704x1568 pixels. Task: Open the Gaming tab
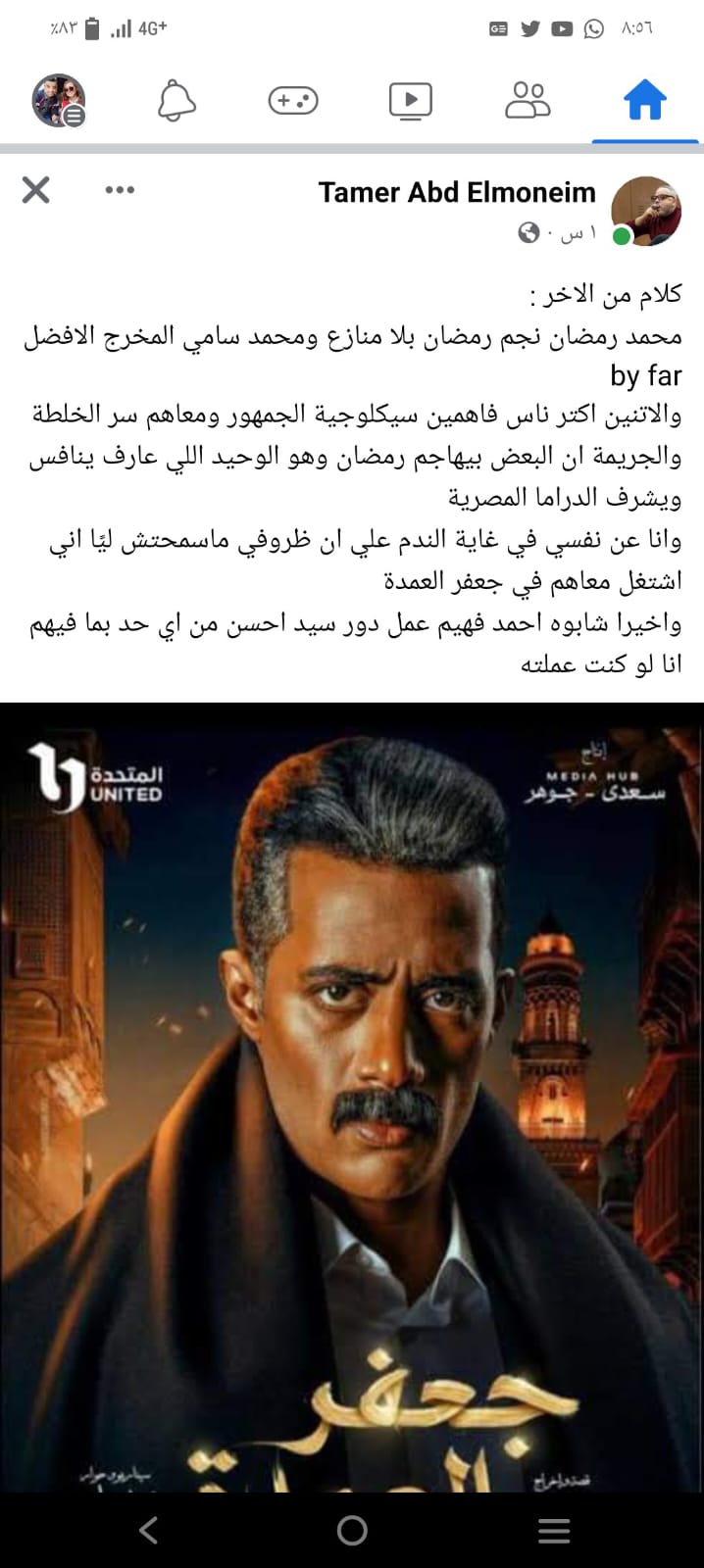pos(292,100)
